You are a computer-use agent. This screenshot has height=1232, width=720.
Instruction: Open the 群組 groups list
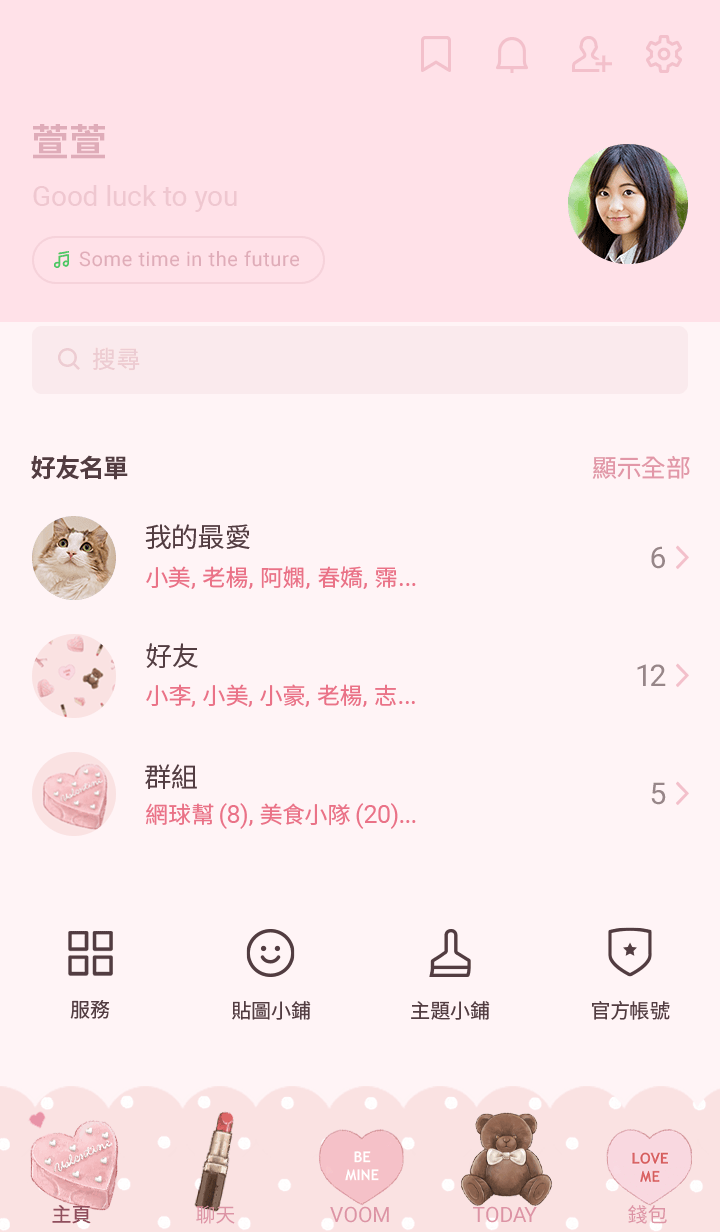[x=360, y=794]
